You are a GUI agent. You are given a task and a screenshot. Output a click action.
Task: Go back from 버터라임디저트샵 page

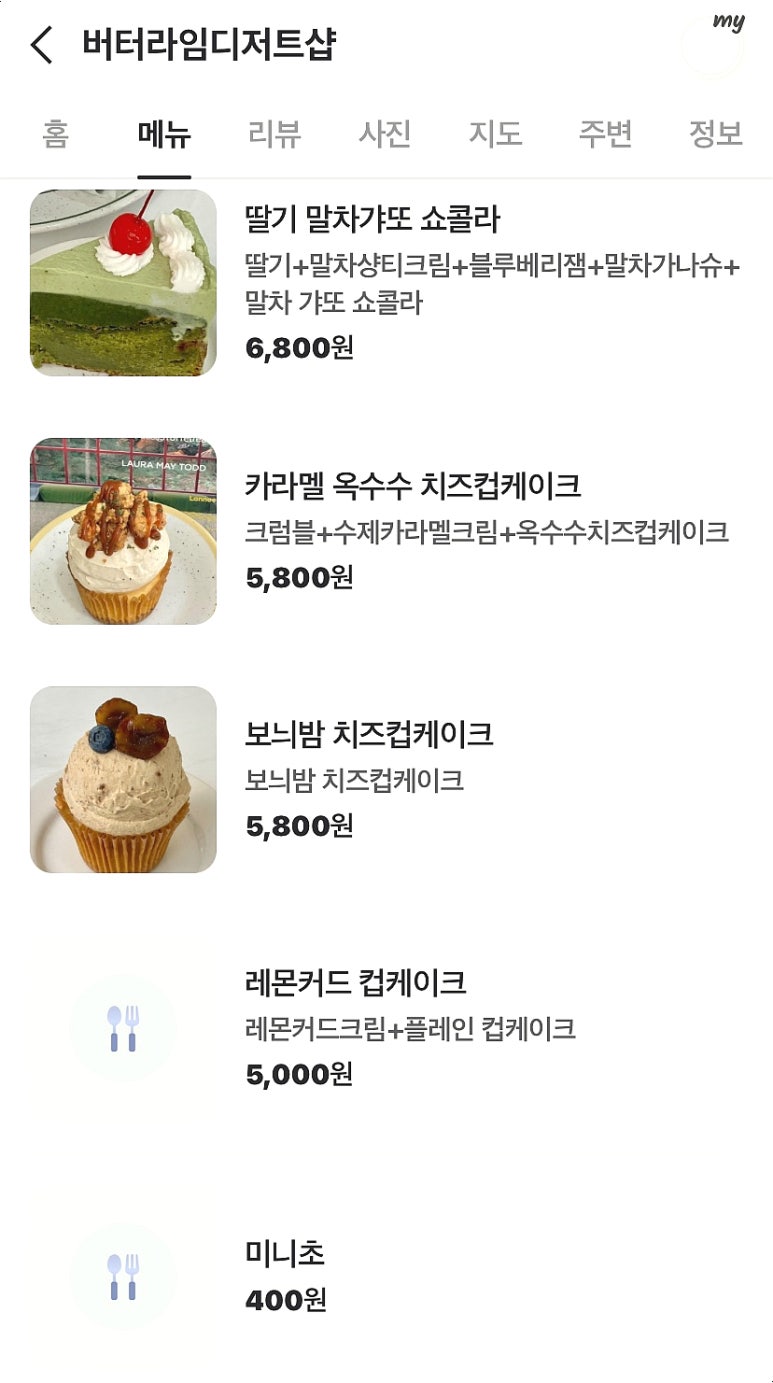tap(42, 46)
